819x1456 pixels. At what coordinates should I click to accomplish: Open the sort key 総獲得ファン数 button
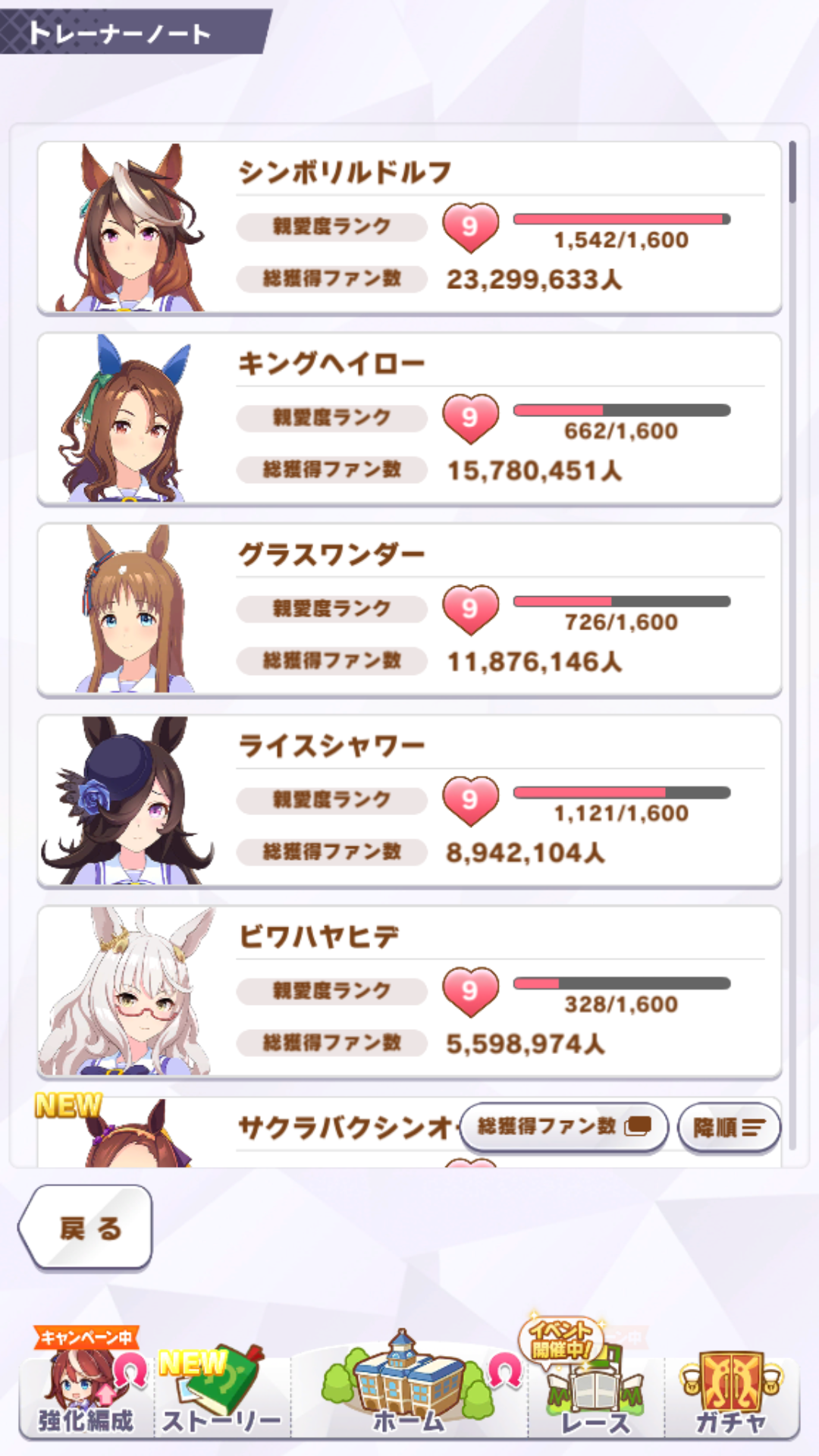(x=563, y=1128)
